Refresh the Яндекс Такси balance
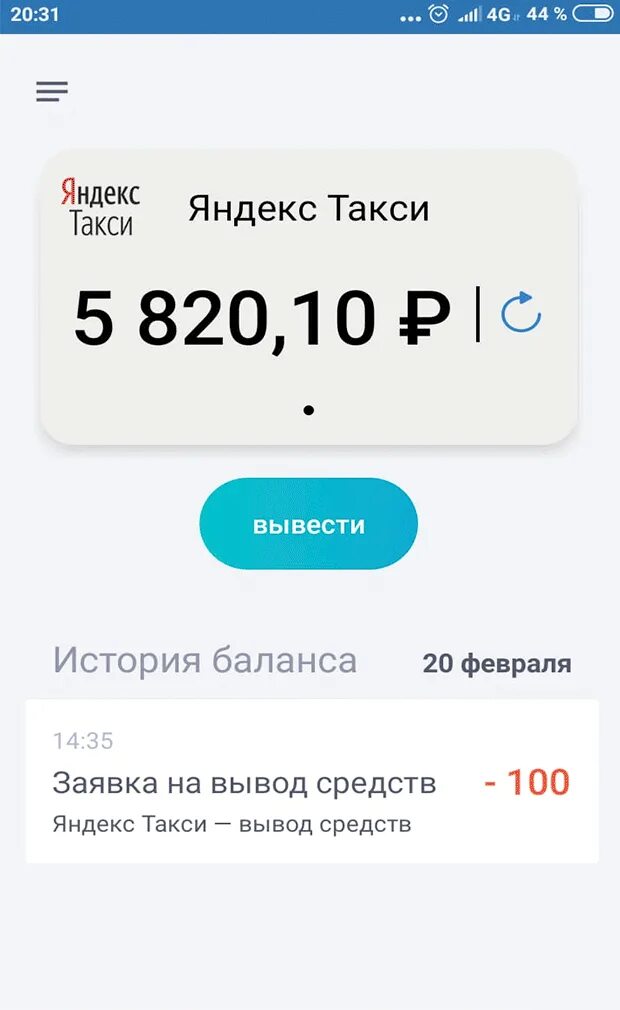The image size is (620, 1010). pos(521,314)
